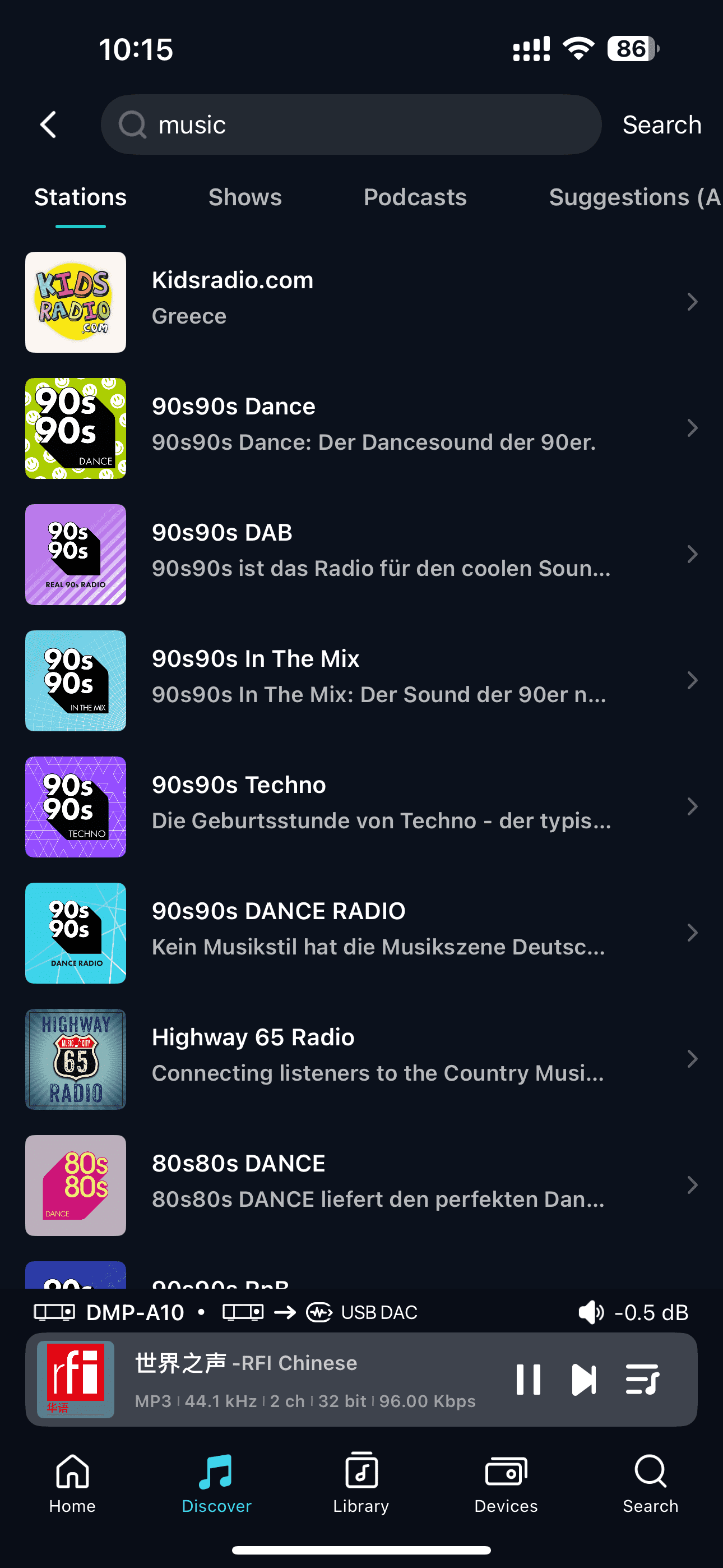The width and height of the screenshot is (723, 1568).
Task: Tap the Search button beside the search field
Action: [x=661, y=125]
